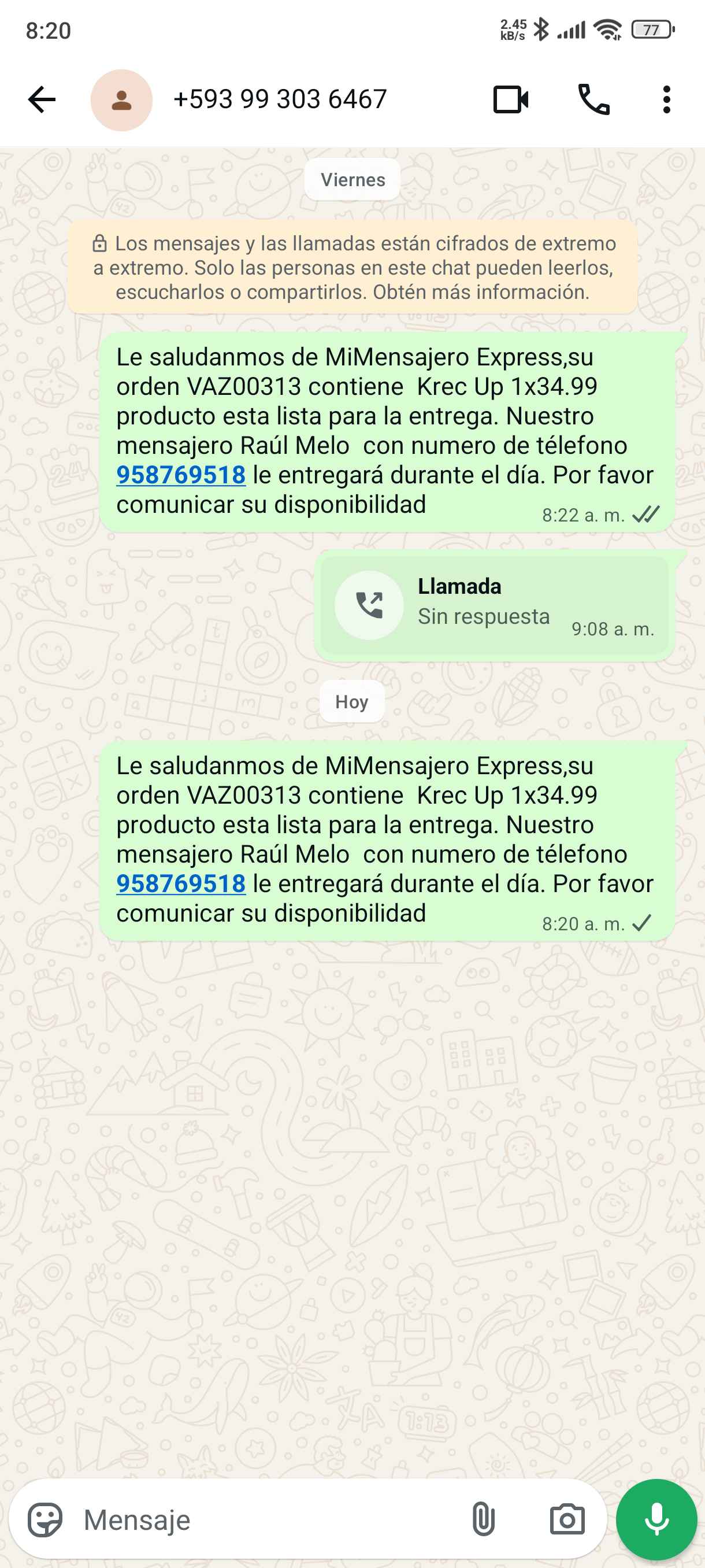705x1568 pixels.
Task: Start a video call
Action: coord(510,99)
